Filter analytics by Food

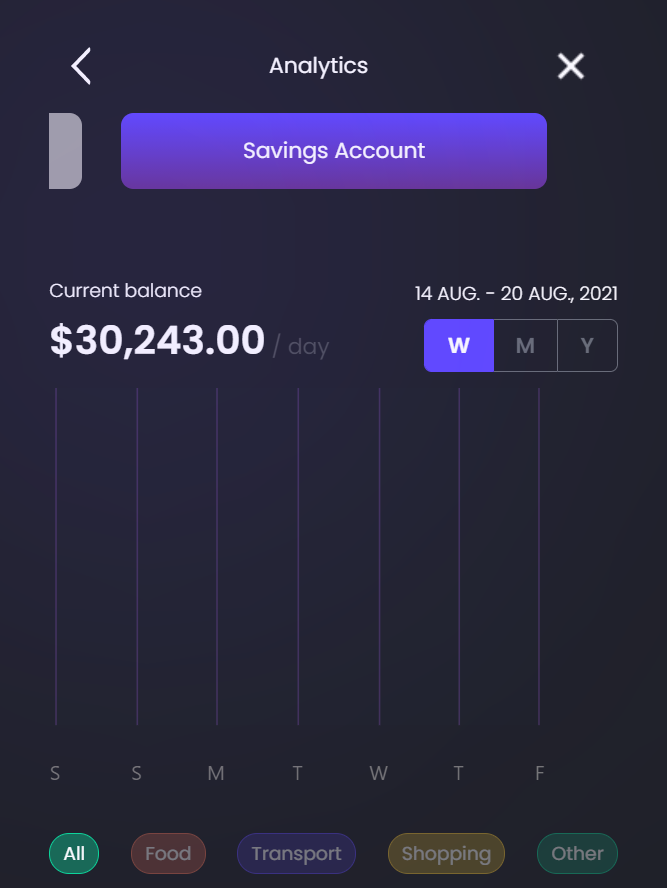point(168,854)
